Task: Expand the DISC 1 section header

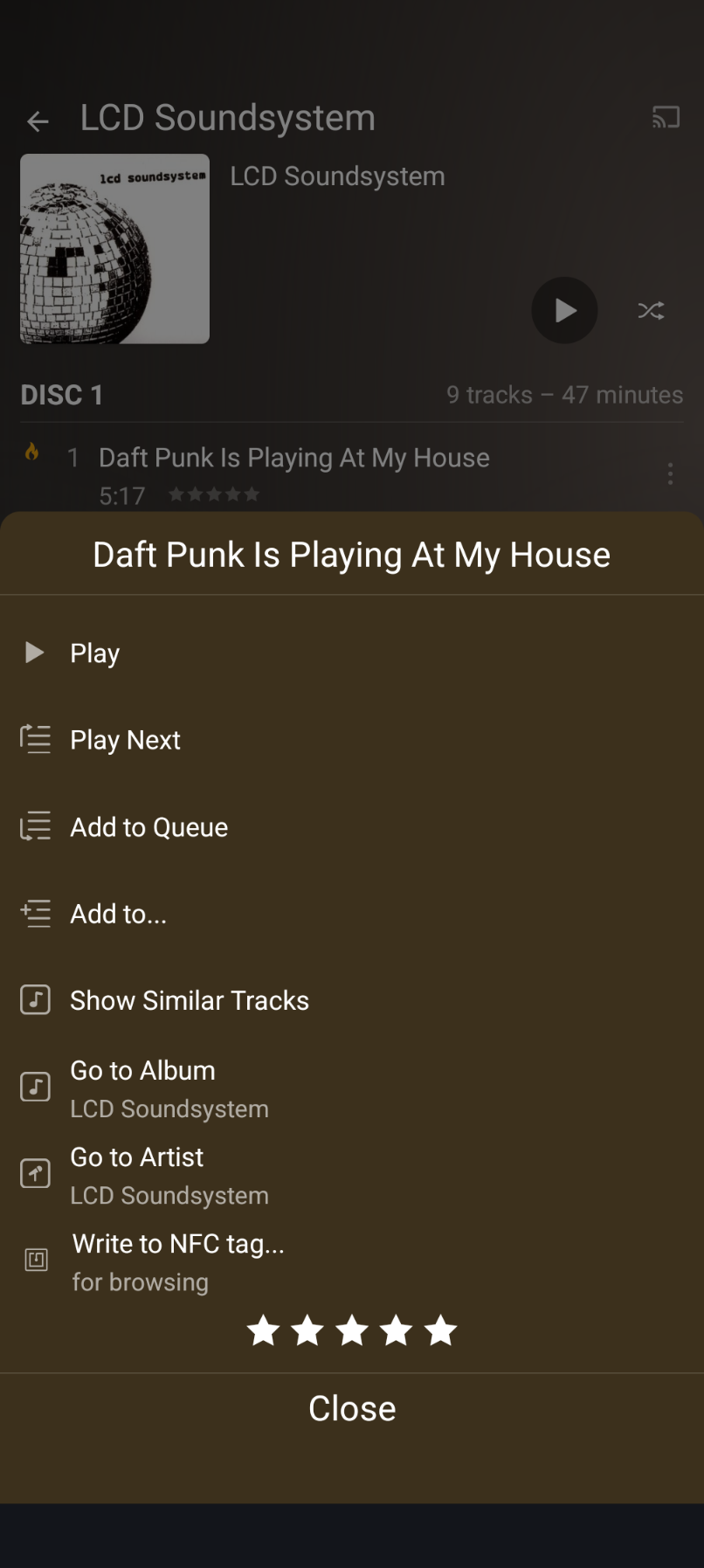Action: (x=61, y=395)
